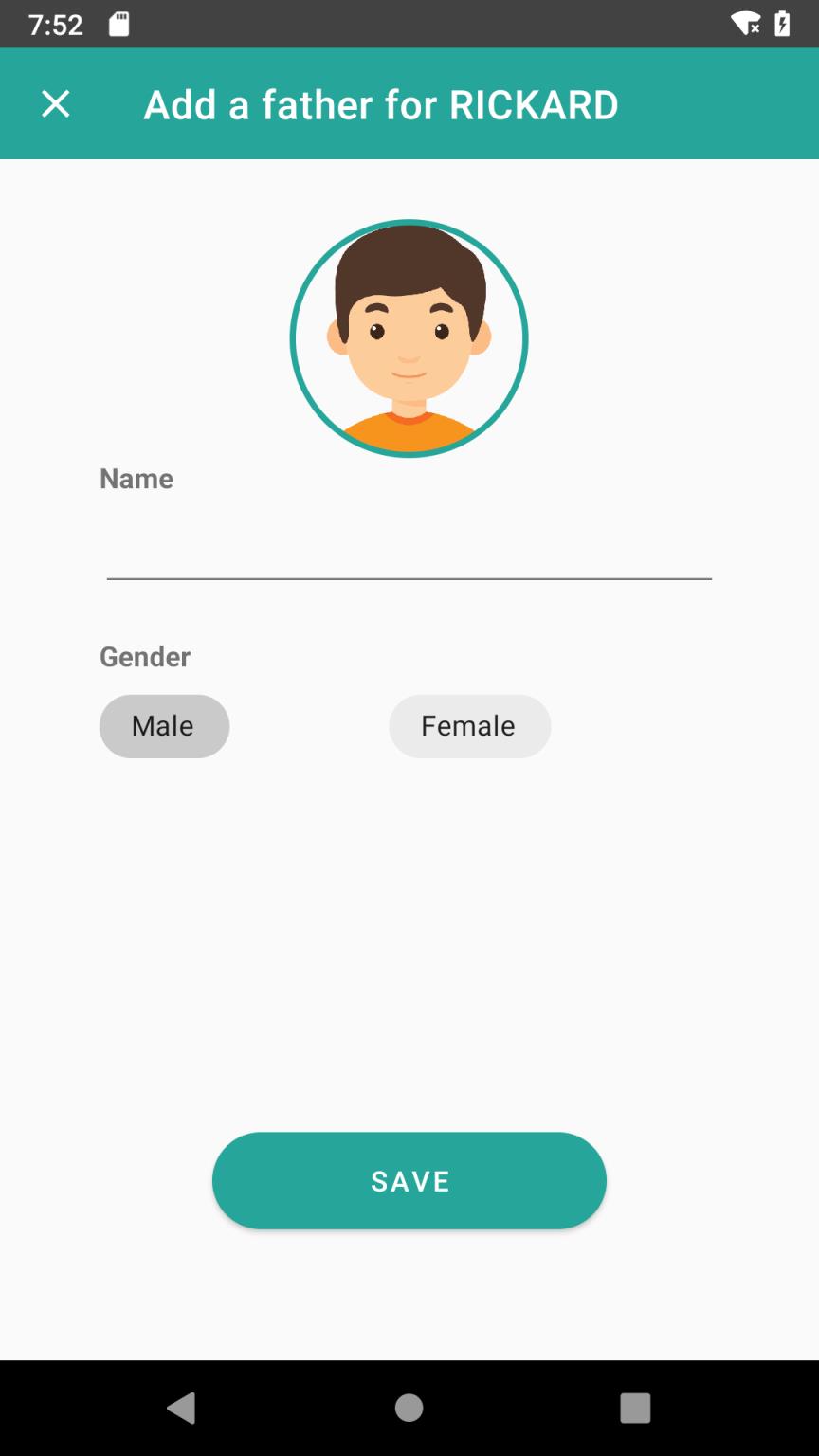Choose the Female gender chip
The image size is (819, 1456).
[x=469, y=726]
